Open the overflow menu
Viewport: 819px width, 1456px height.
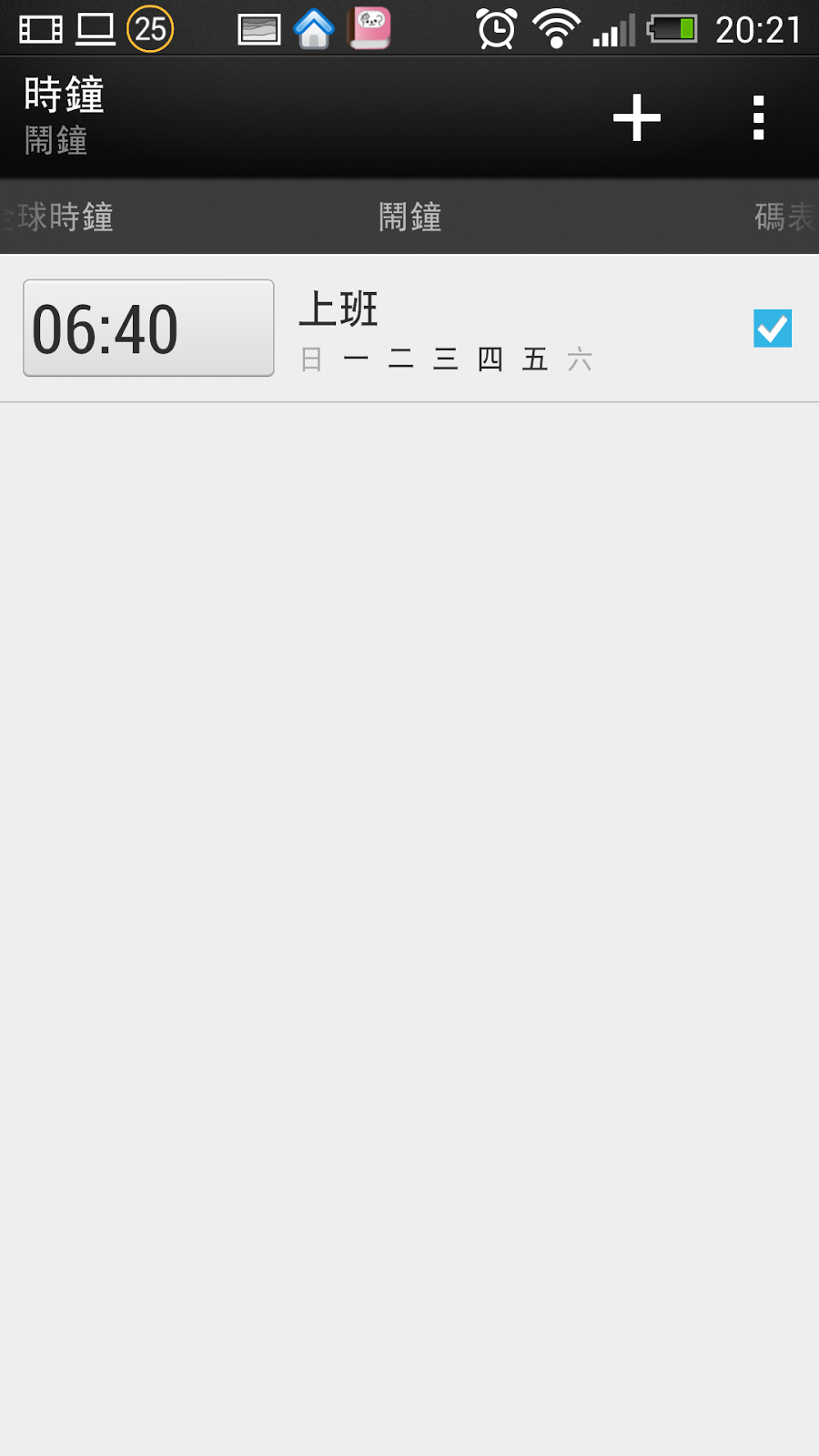click(x=758, y=118)
